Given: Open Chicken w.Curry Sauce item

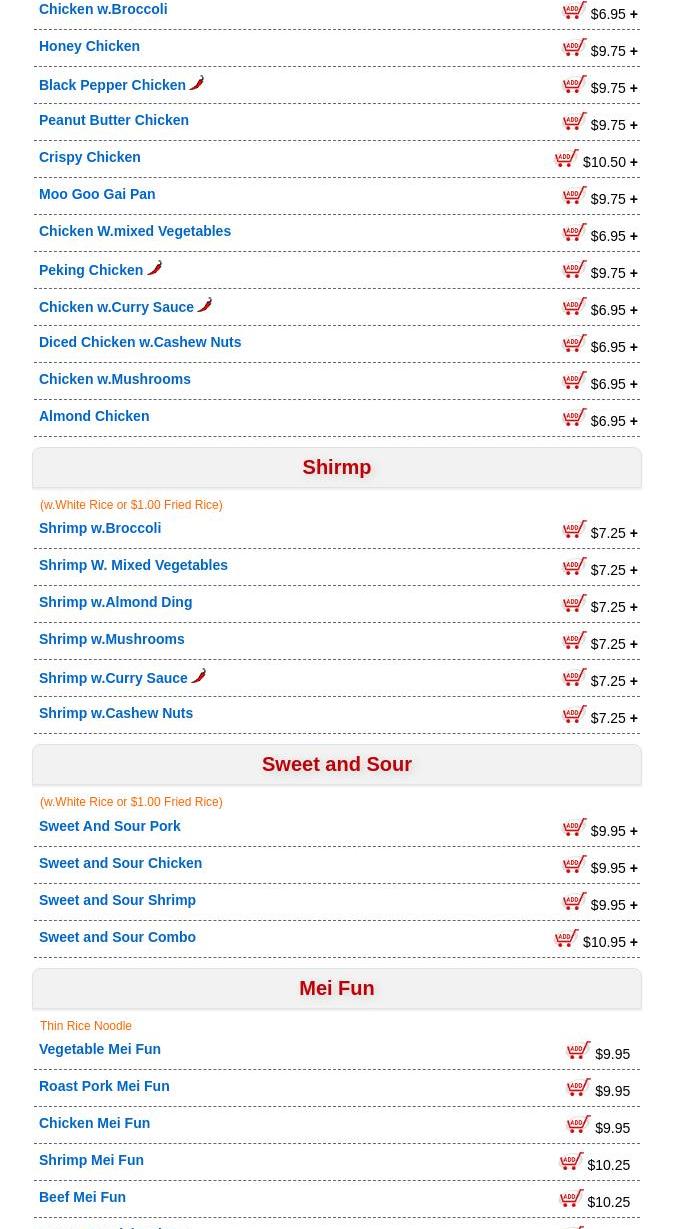Looking at the screenshot, I should (116, 307).
